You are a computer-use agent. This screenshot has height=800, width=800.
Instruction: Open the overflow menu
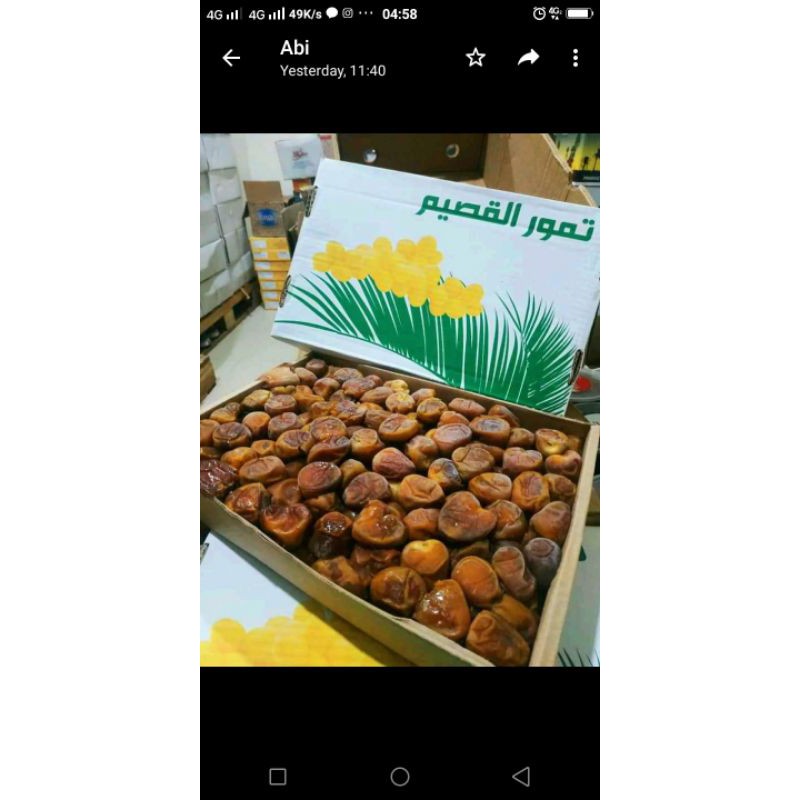[575, 58]
